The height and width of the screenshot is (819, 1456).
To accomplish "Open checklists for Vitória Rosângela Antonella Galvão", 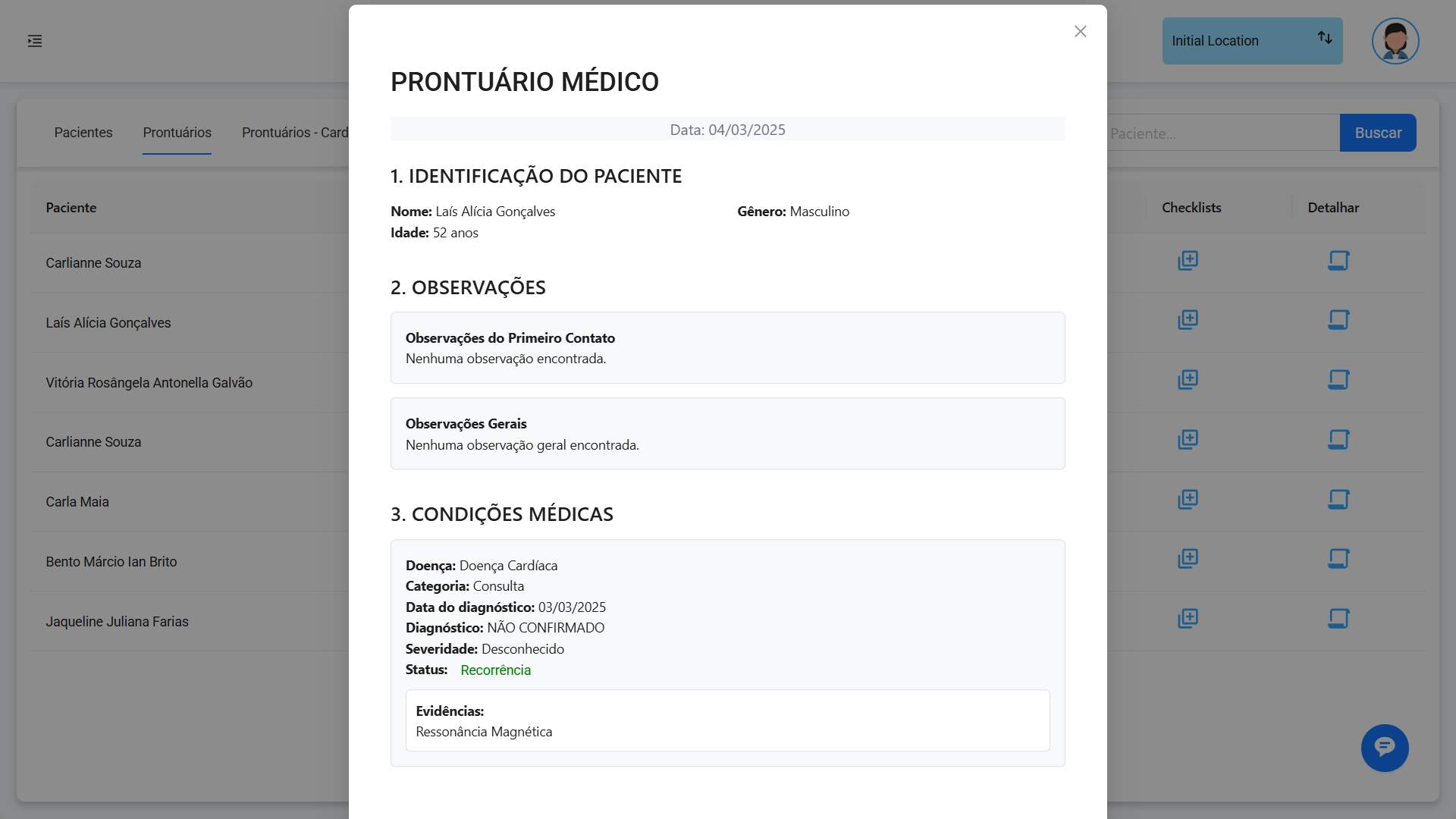I will [x=1188, y=380].
